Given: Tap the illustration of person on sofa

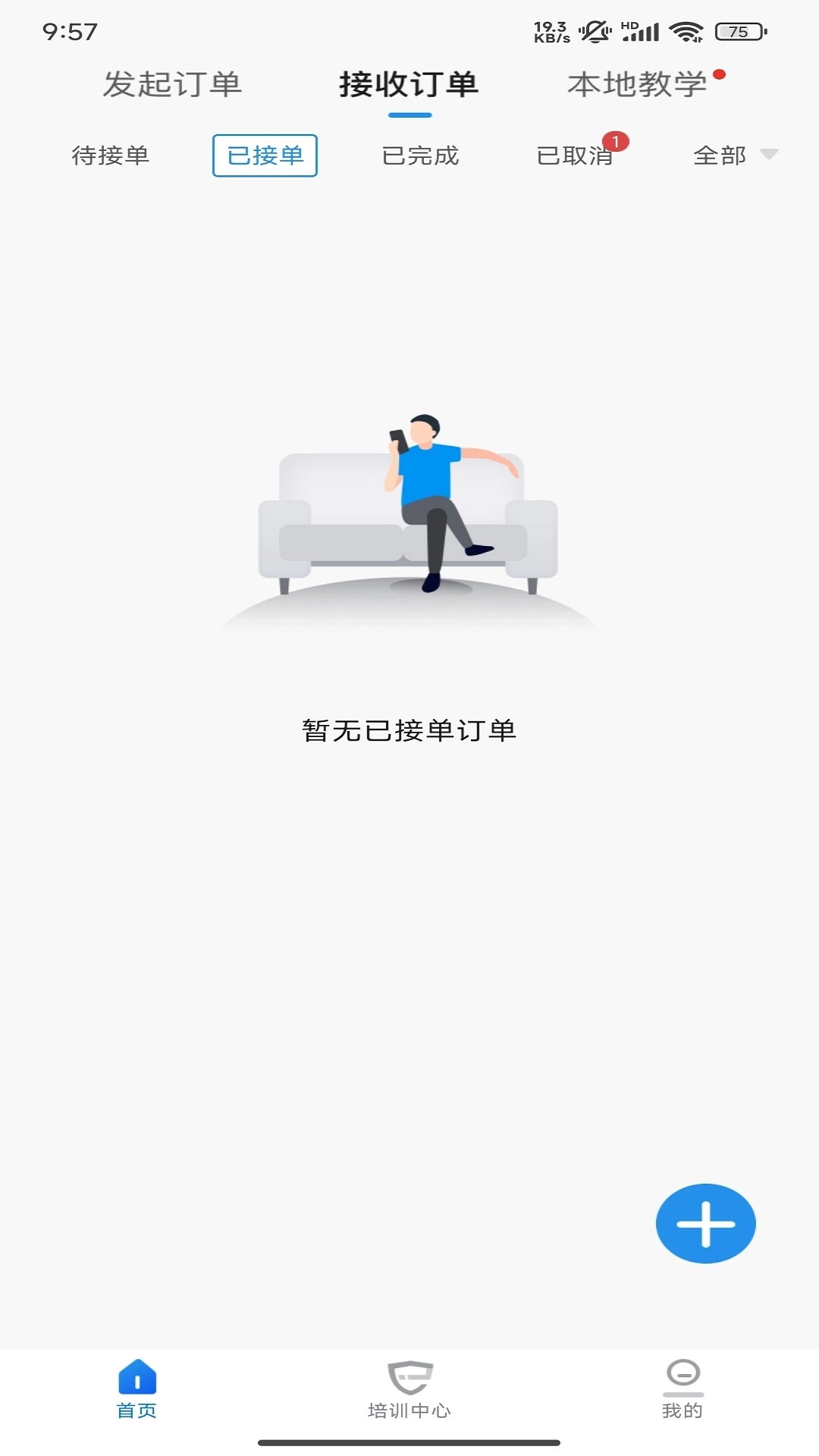Looking at the screenshot, I should [409, 516].
